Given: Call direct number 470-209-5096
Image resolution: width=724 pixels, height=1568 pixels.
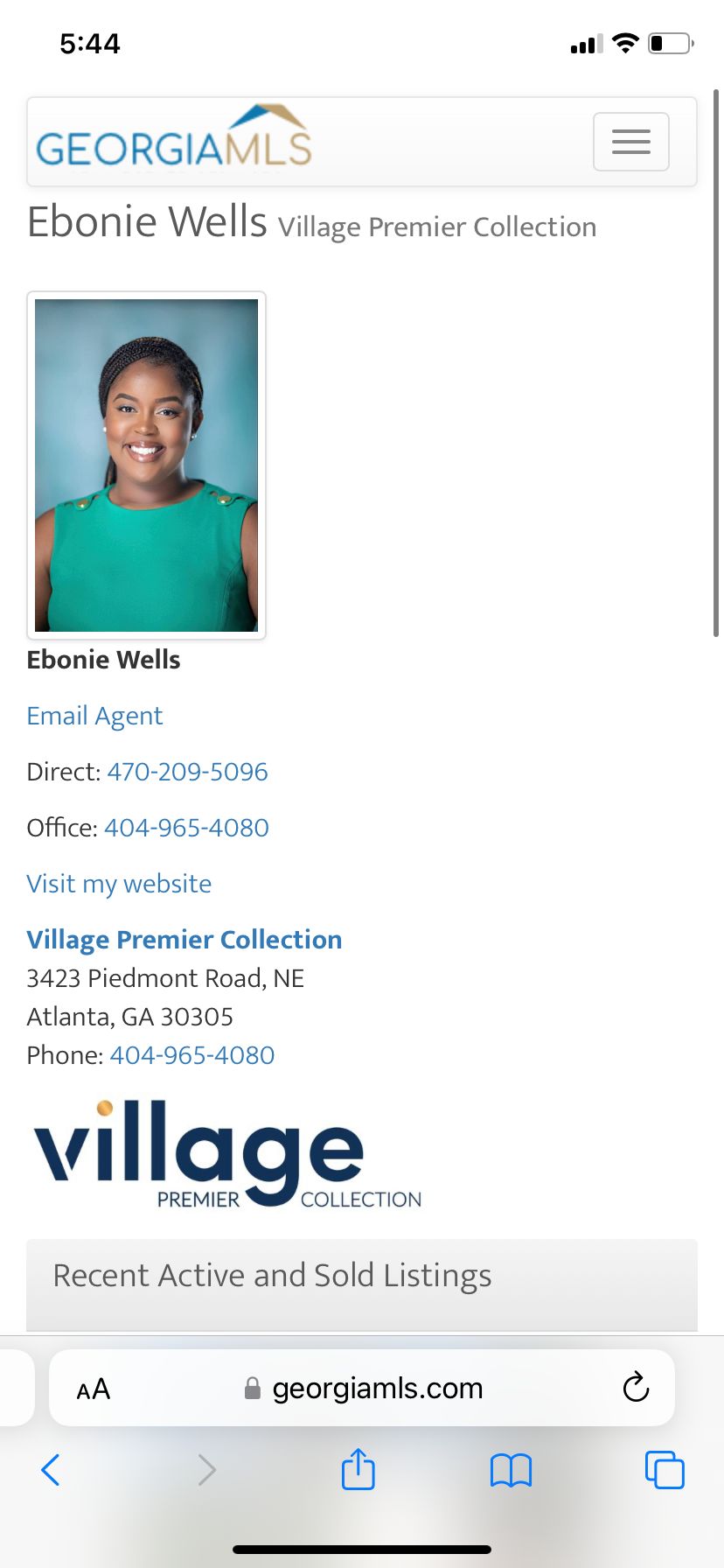Looking at the screenshot, I should [187, 772].
